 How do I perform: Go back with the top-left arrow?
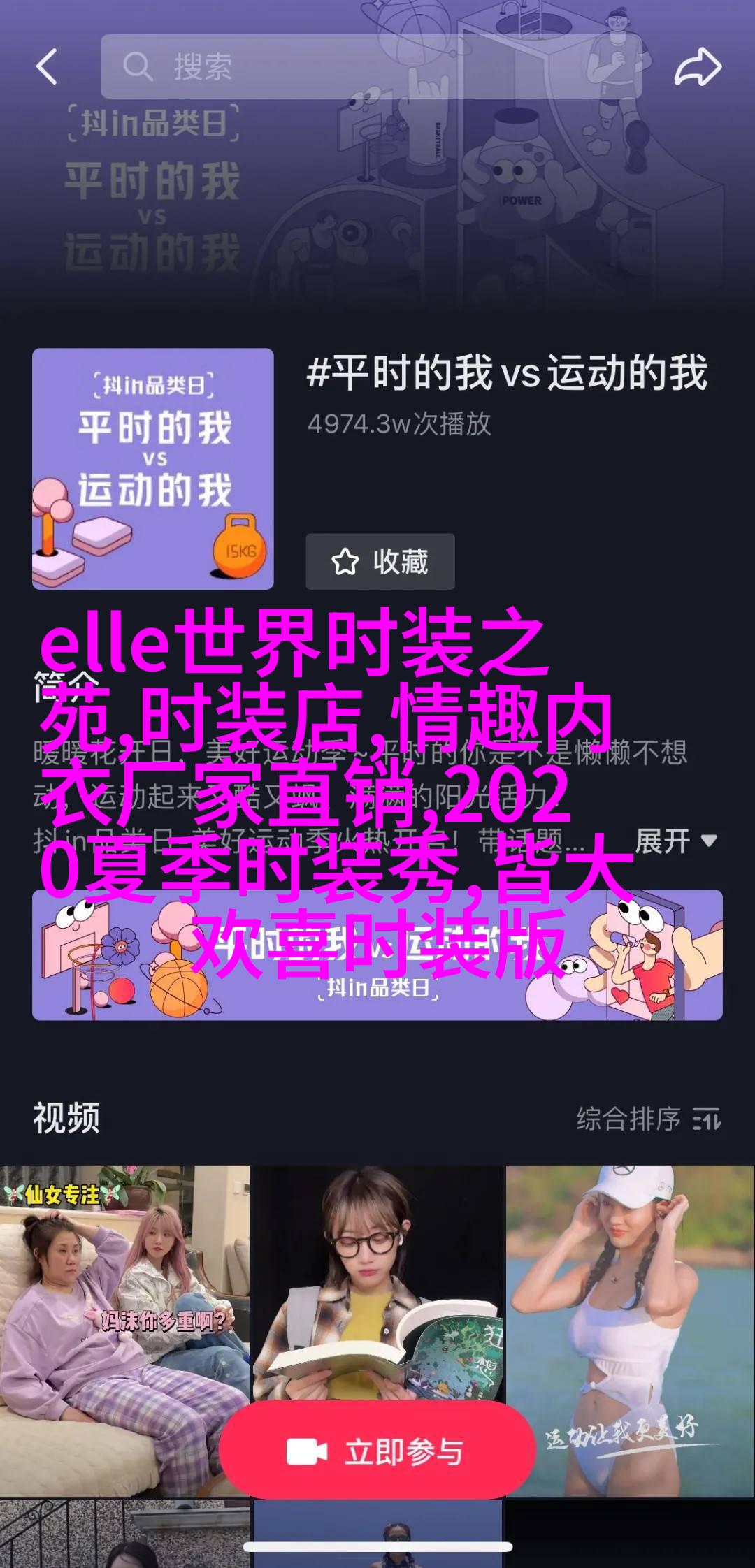click(47, 68)
